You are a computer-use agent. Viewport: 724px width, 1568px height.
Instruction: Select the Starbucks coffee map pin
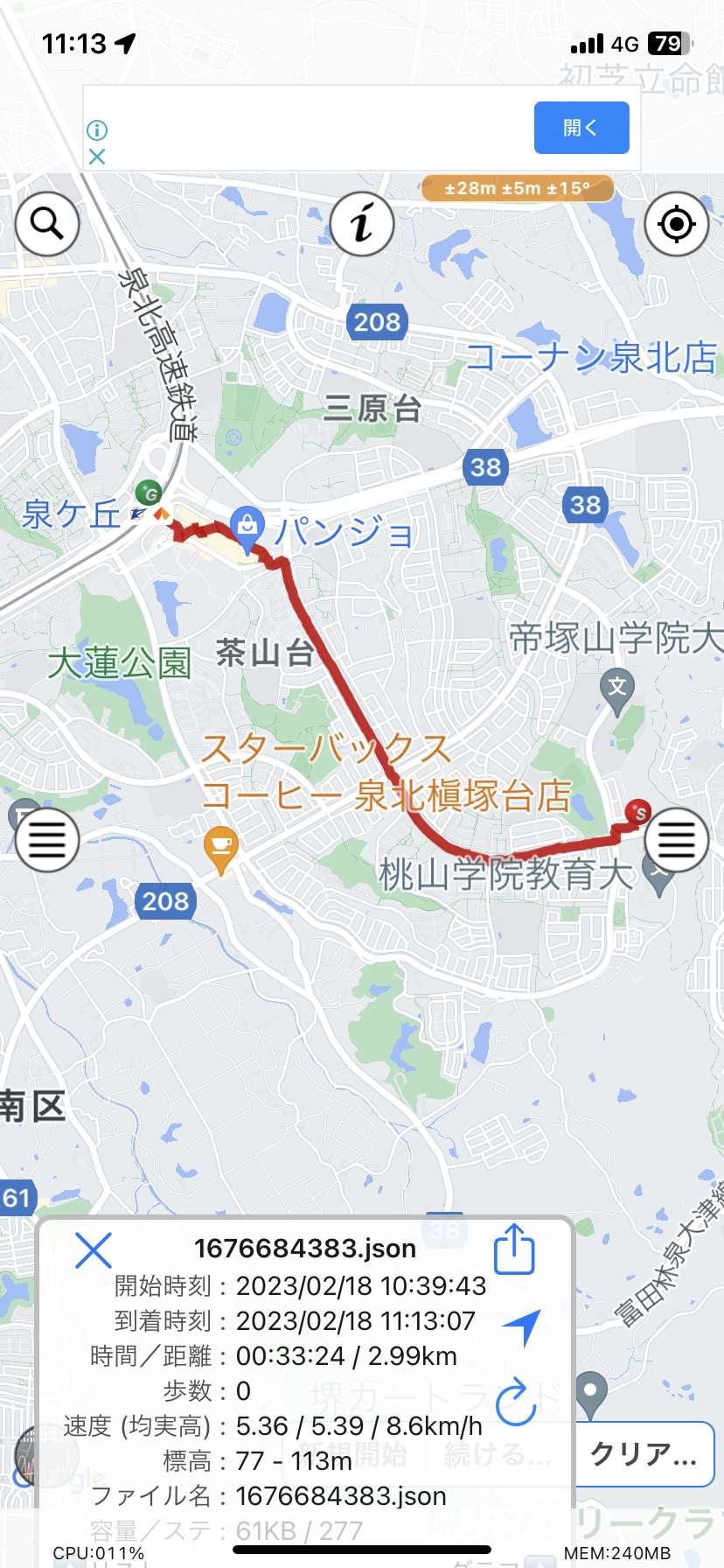click(x=221, y=850)
